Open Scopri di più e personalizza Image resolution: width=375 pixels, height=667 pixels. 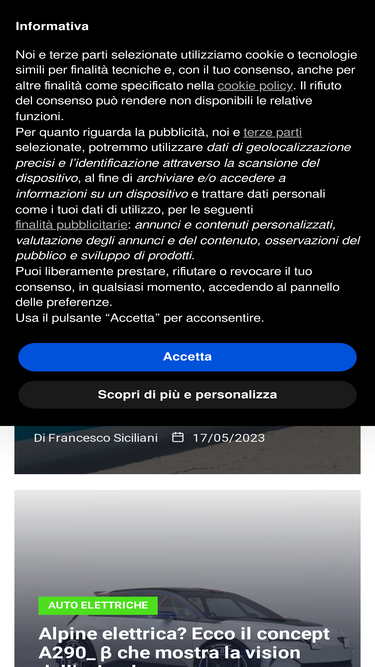pos(187,395)
